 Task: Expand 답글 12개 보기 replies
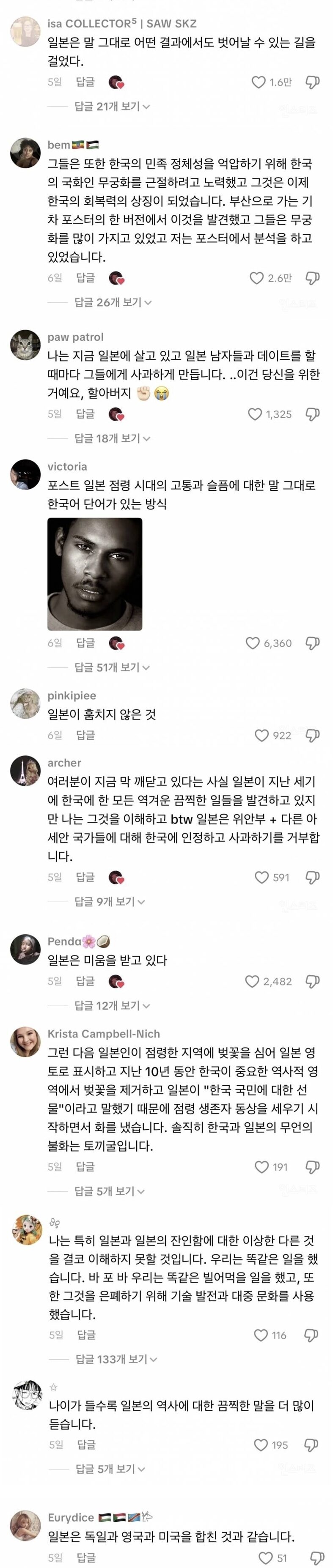(x=112, y=1006)
